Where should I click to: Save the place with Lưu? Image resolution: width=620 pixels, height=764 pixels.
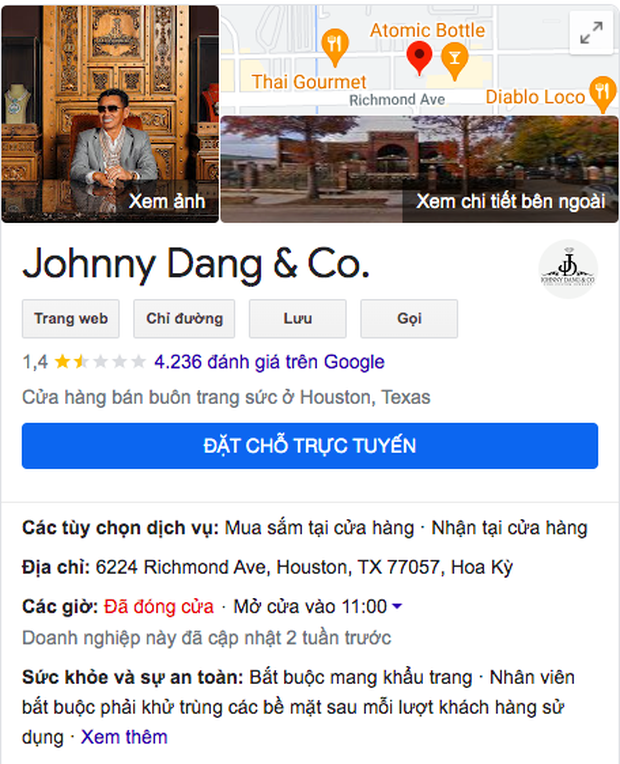click(x=297, y=319)
